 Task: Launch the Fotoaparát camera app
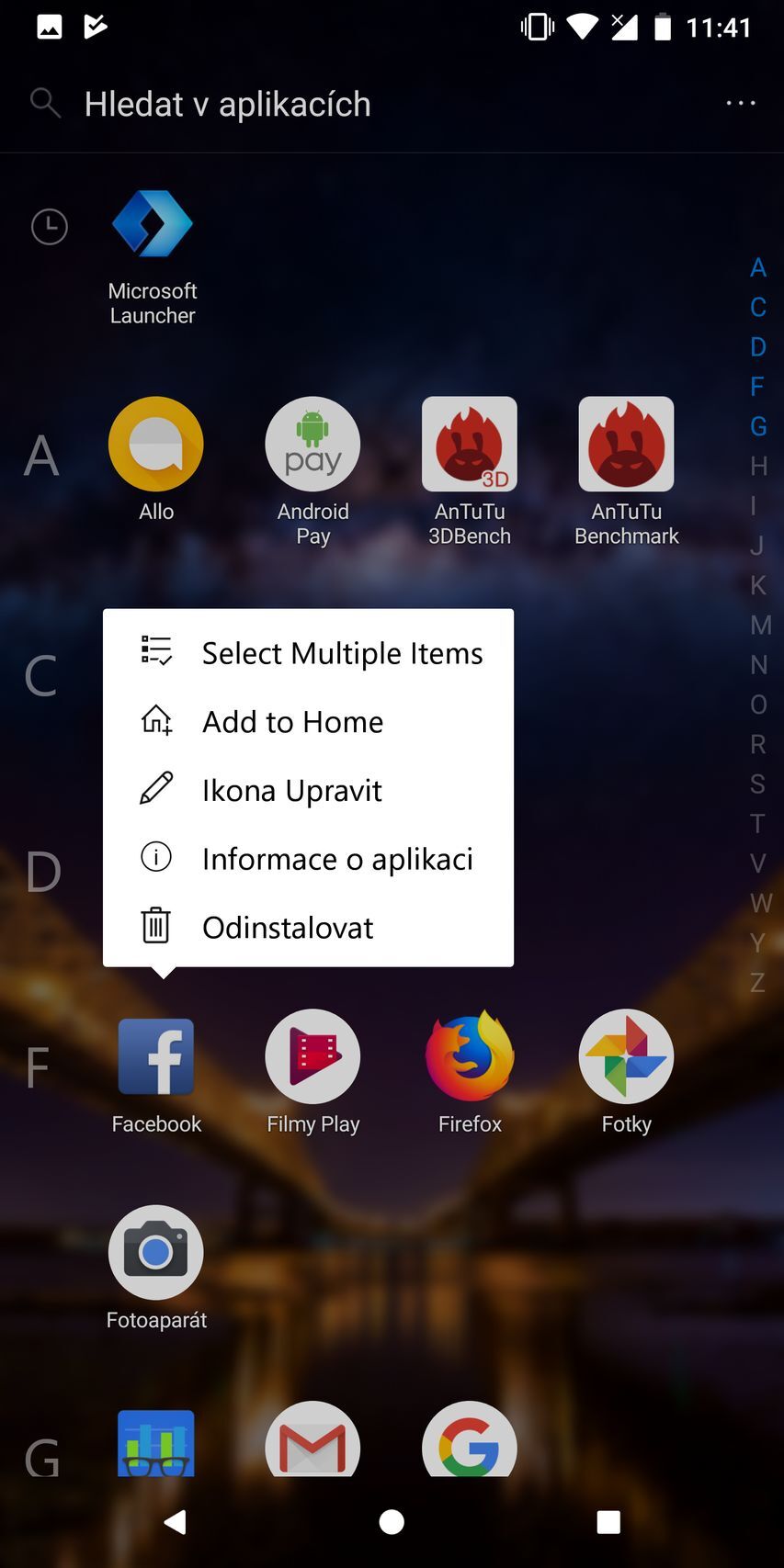click(155, 1251)
